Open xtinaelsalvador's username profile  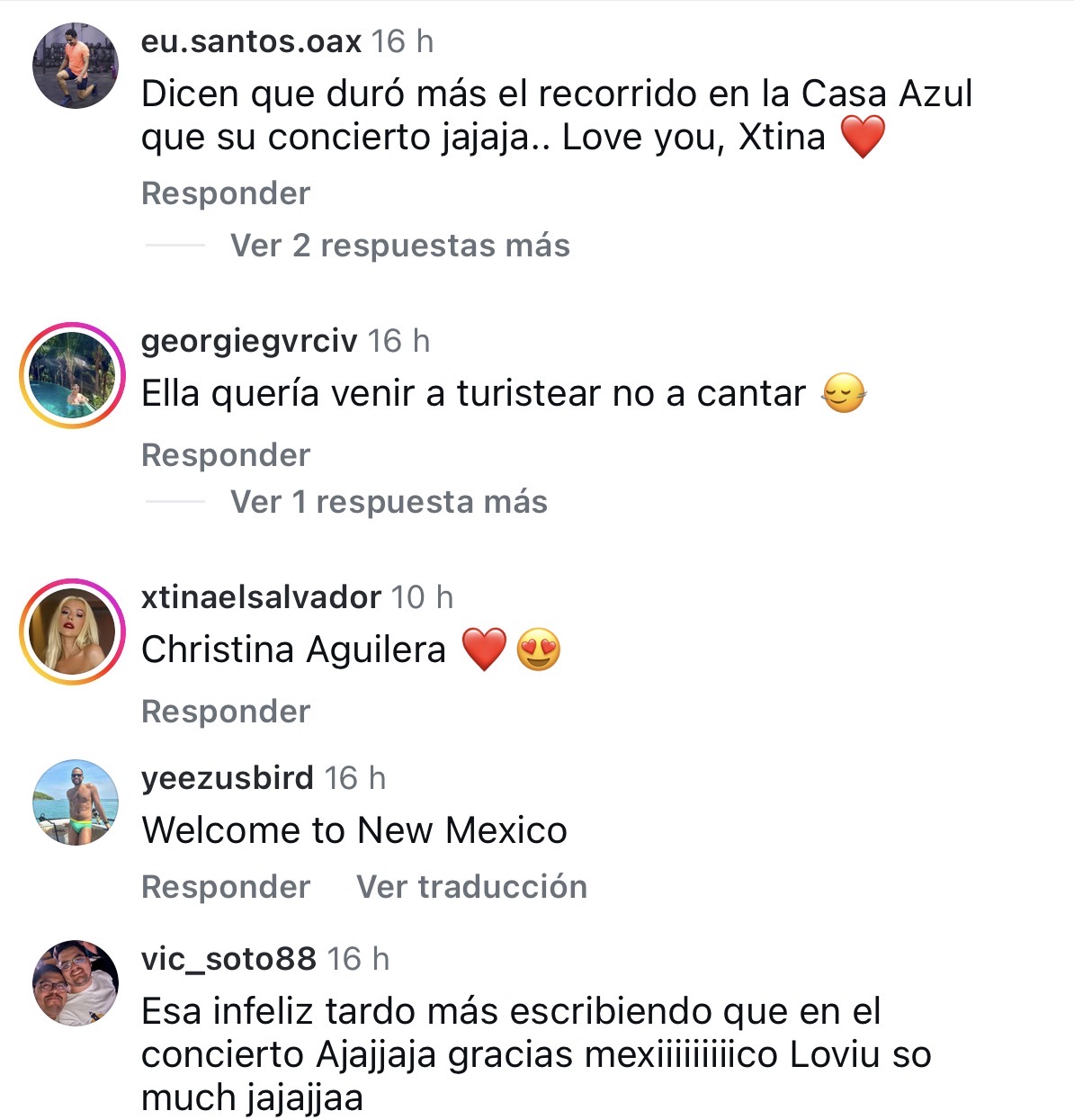(x=261, y=597)
